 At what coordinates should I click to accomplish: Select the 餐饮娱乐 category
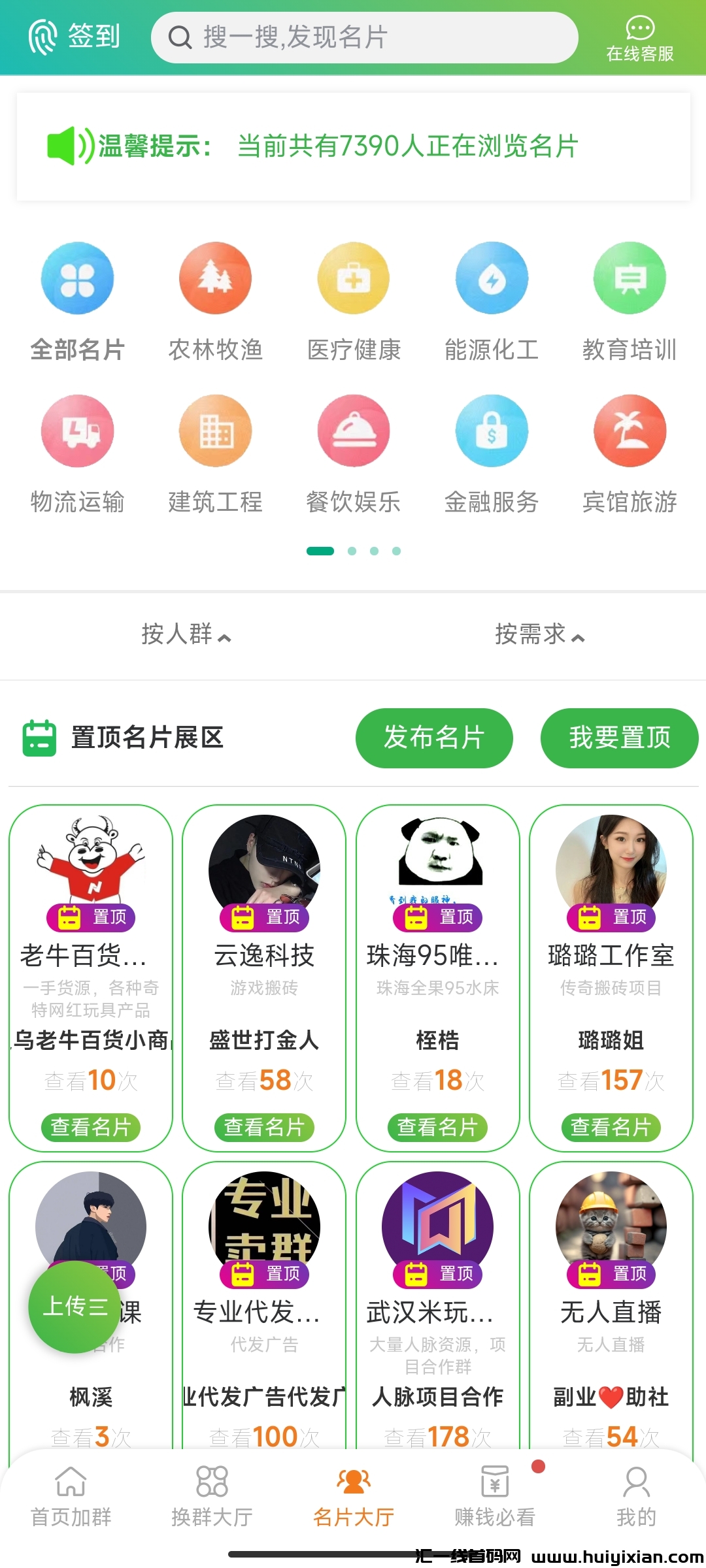tap(353, 453)
